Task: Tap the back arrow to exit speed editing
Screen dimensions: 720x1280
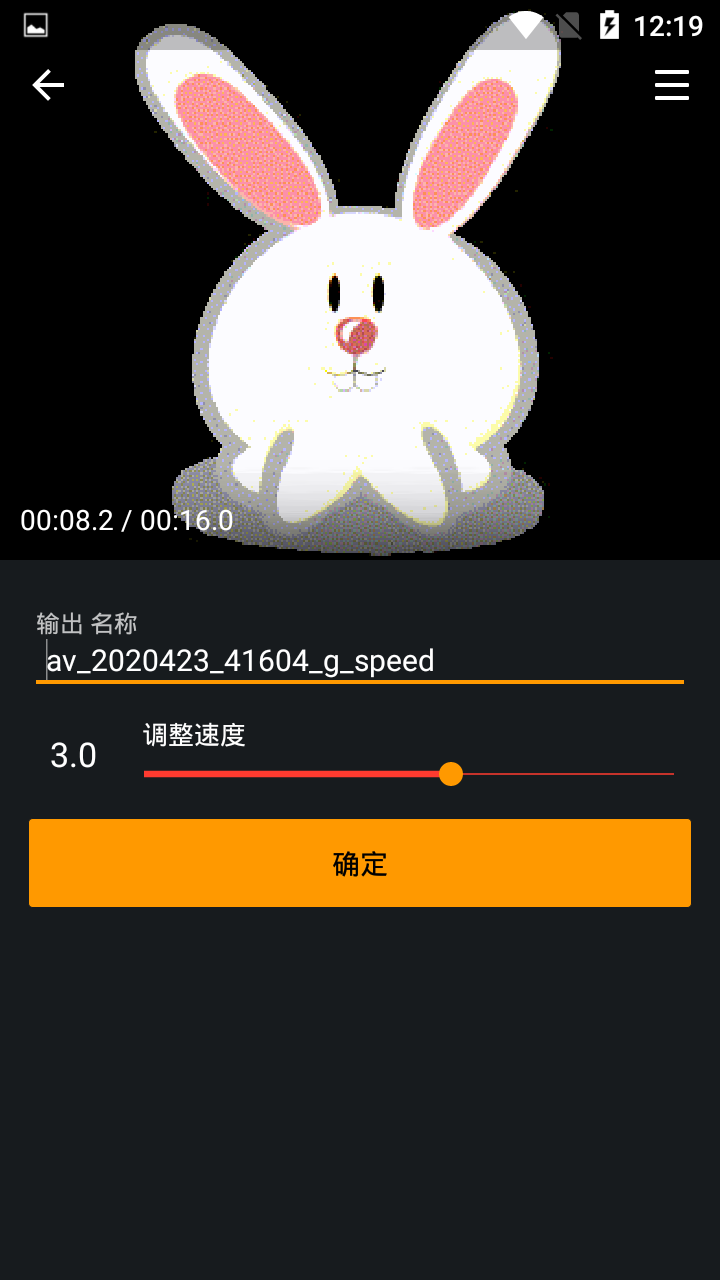Action: tap(48, 85)
